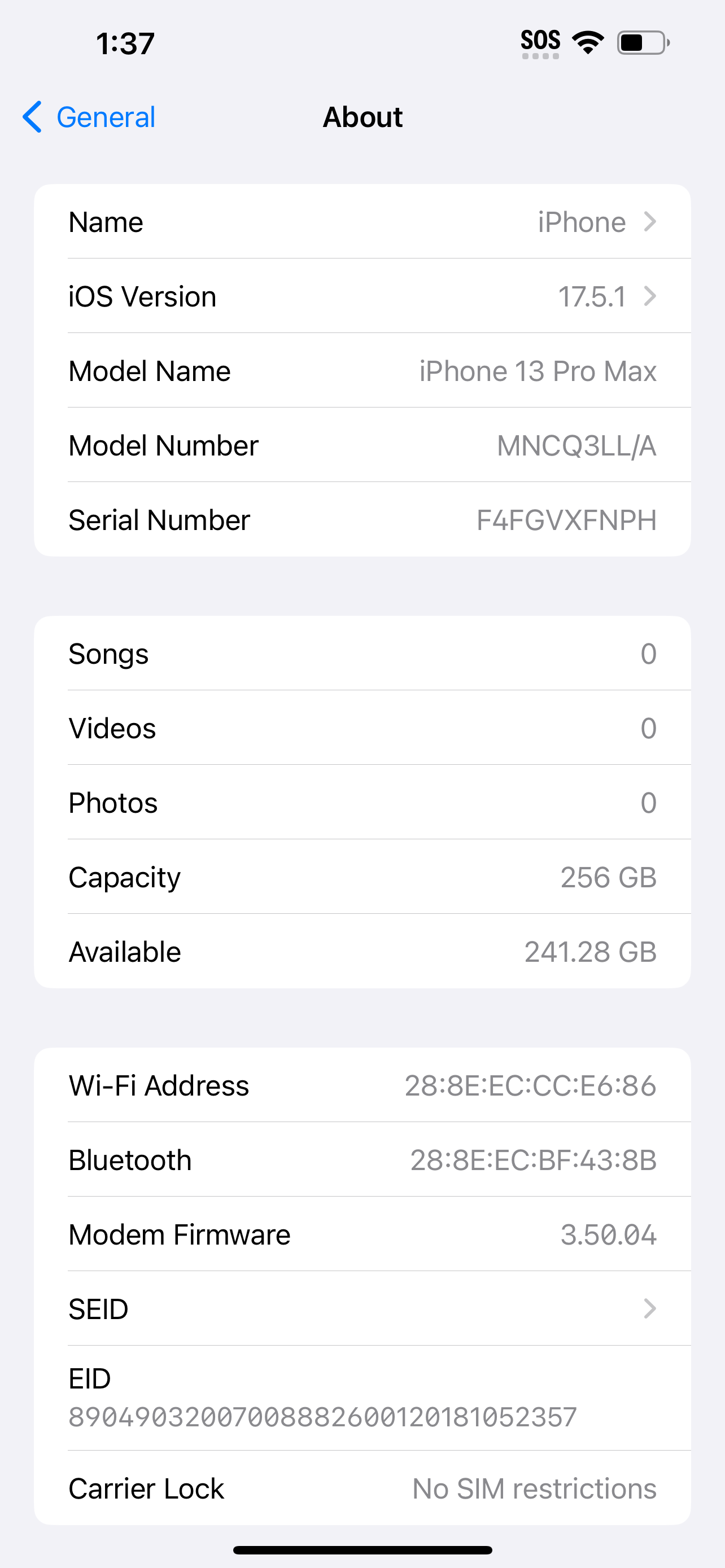Tap the About page title
Viewport: 725px width, 1568px height.
pyautogui.click(x=363, y=116)
